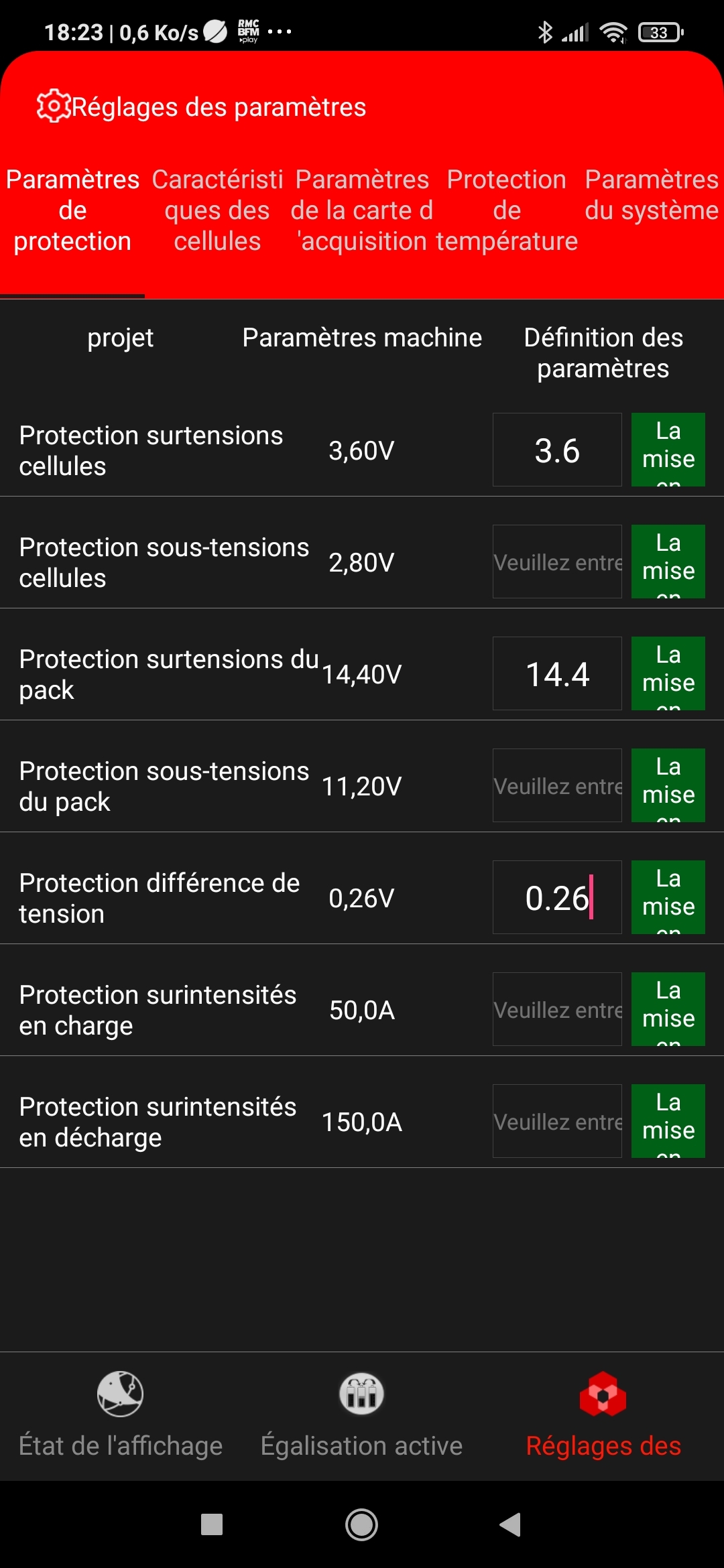Edit the Protection surtensions cellules value field
724x1568 pixels.
click(557, 450)
